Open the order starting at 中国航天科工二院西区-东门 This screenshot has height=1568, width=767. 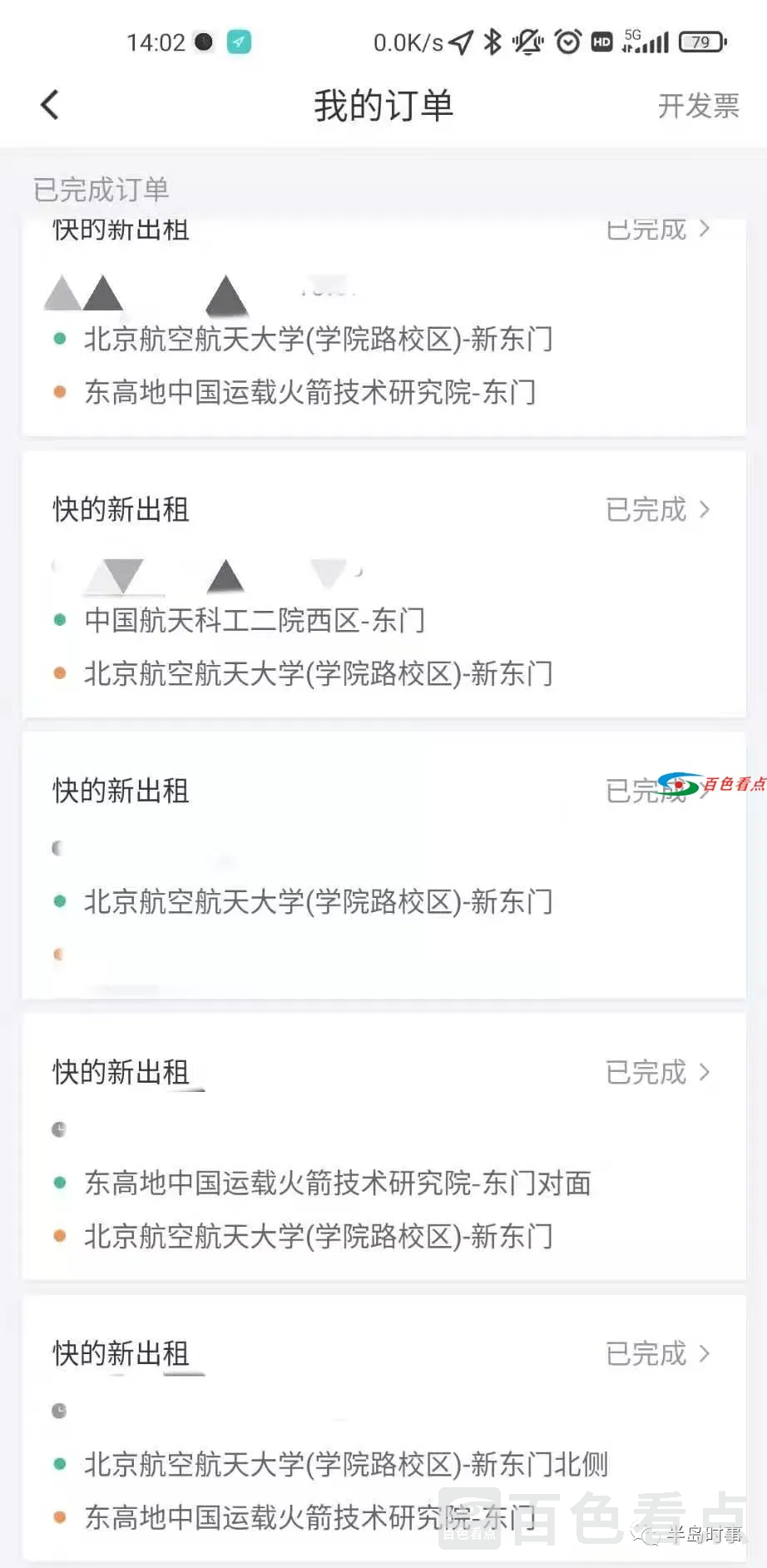383,584
